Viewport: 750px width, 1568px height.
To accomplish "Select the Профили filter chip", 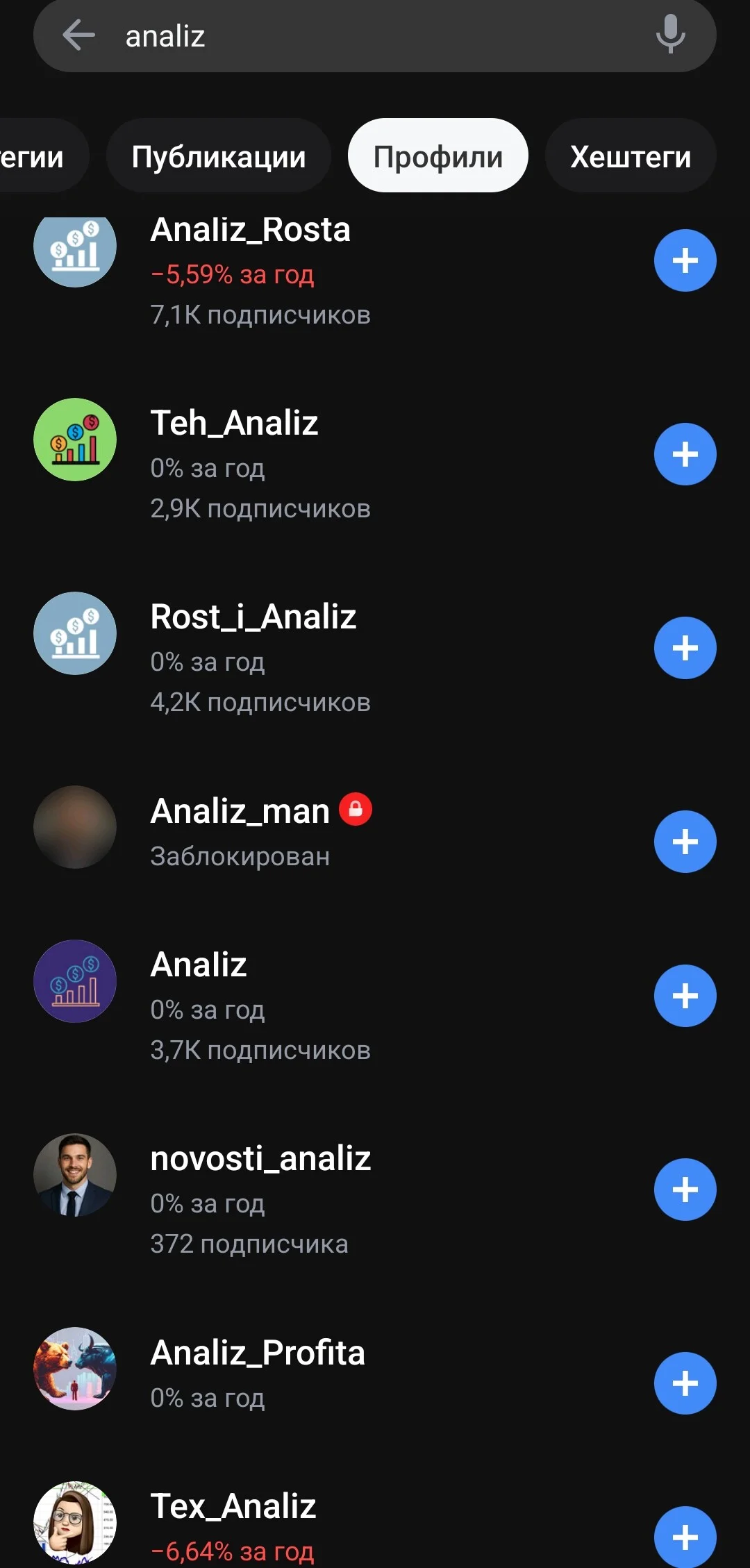I will point(438,156).
